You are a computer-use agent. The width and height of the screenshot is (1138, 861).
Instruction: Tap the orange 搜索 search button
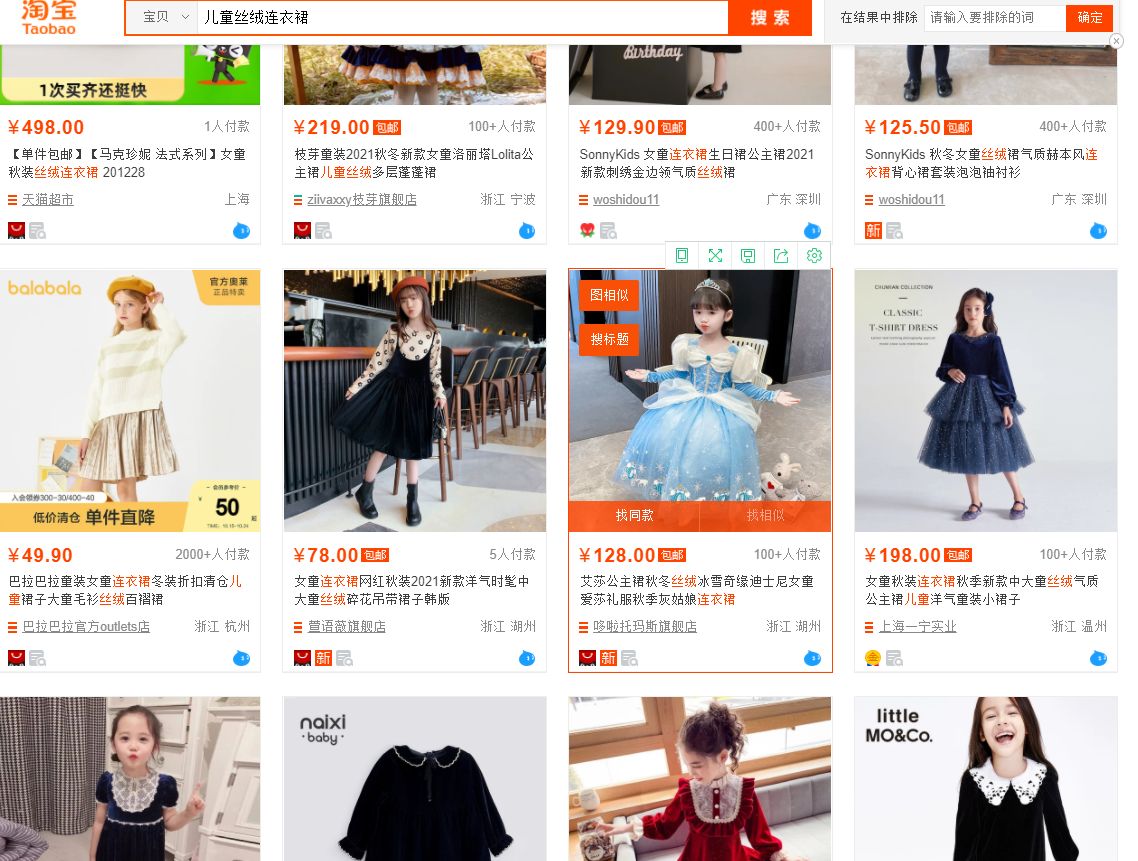click(x=769, y=18)
